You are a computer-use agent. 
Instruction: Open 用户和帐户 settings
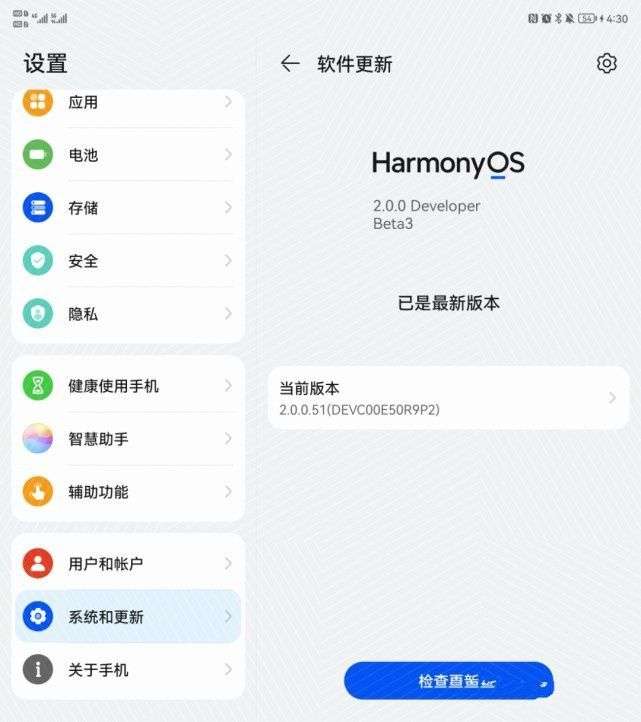point(128,564)
